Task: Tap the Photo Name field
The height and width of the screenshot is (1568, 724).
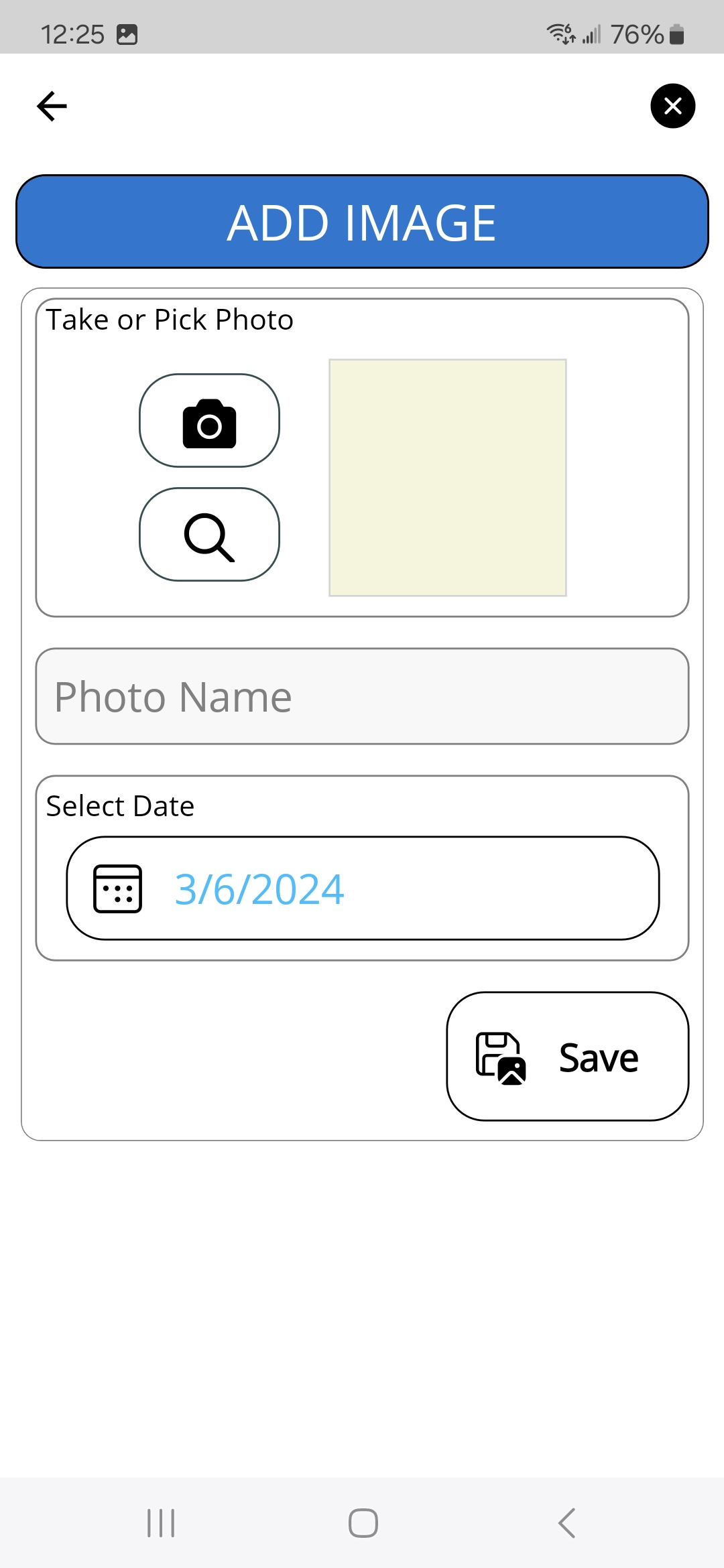Action: 362,696
